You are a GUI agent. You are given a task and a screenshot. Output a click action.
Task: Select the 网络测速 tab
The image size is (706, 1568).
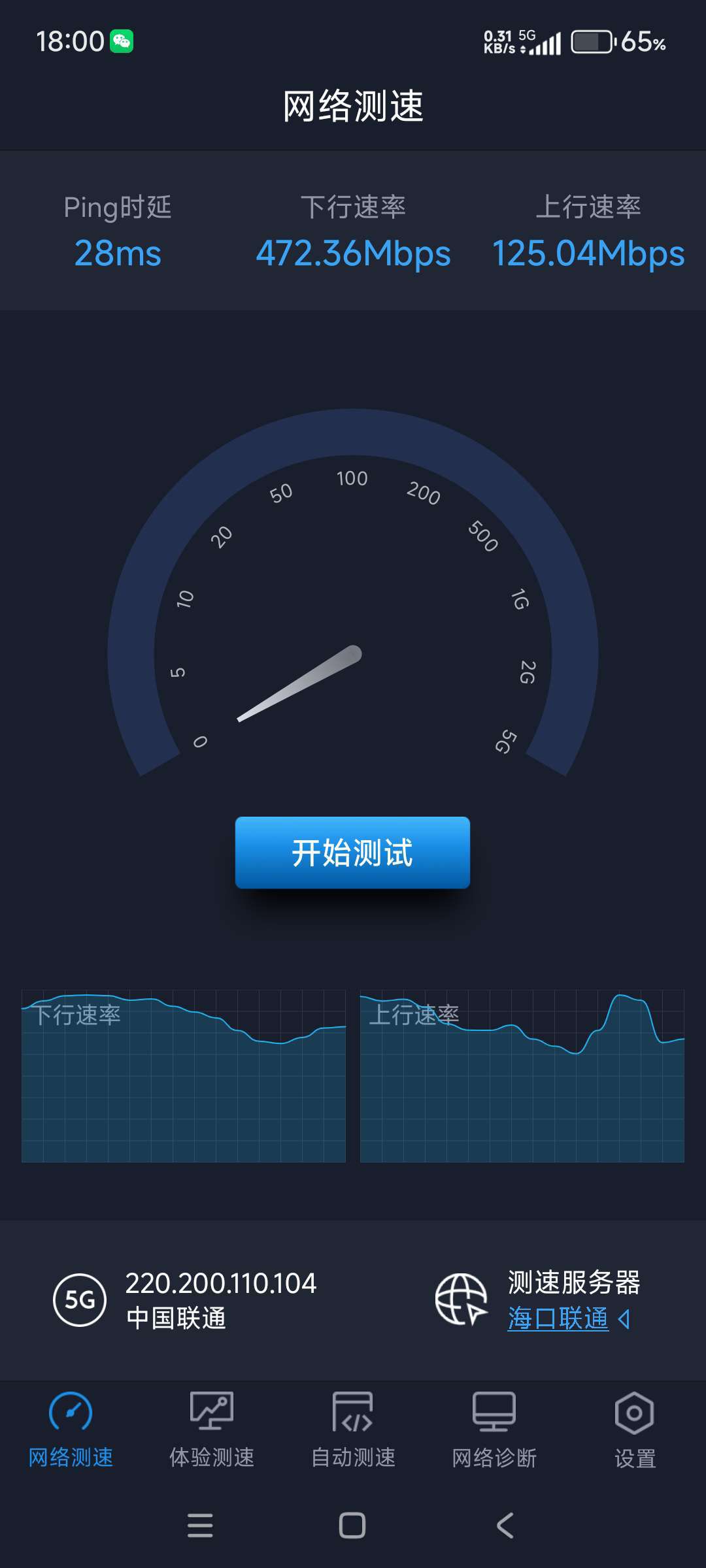click(x=71, y=1430)
